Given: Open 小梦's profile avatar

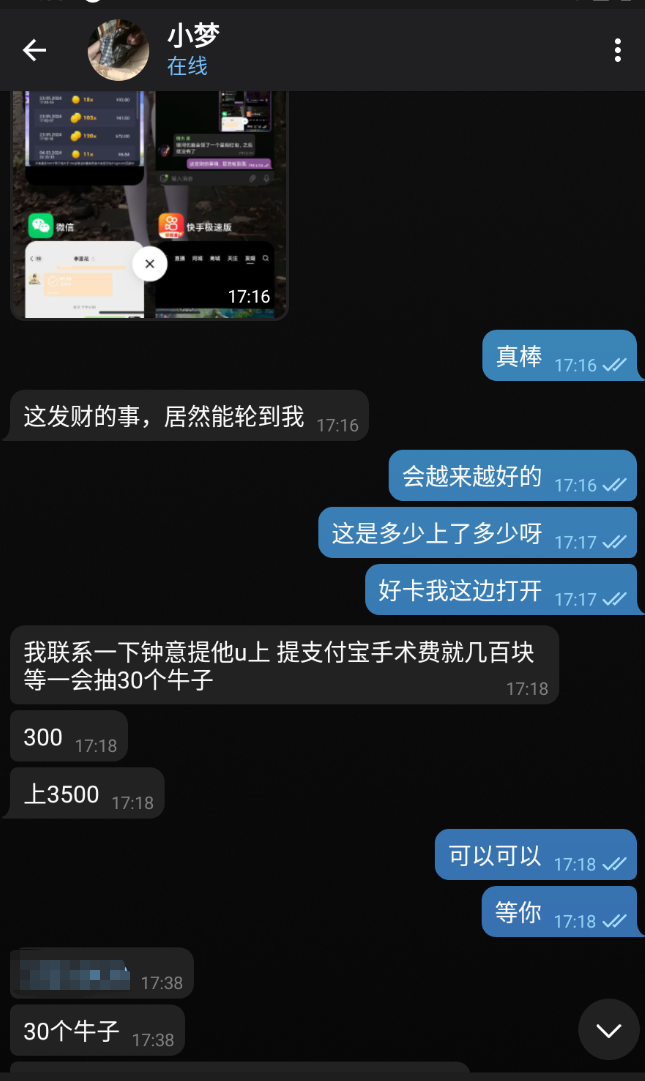Looking at the screenshot, I should (118, 50).
